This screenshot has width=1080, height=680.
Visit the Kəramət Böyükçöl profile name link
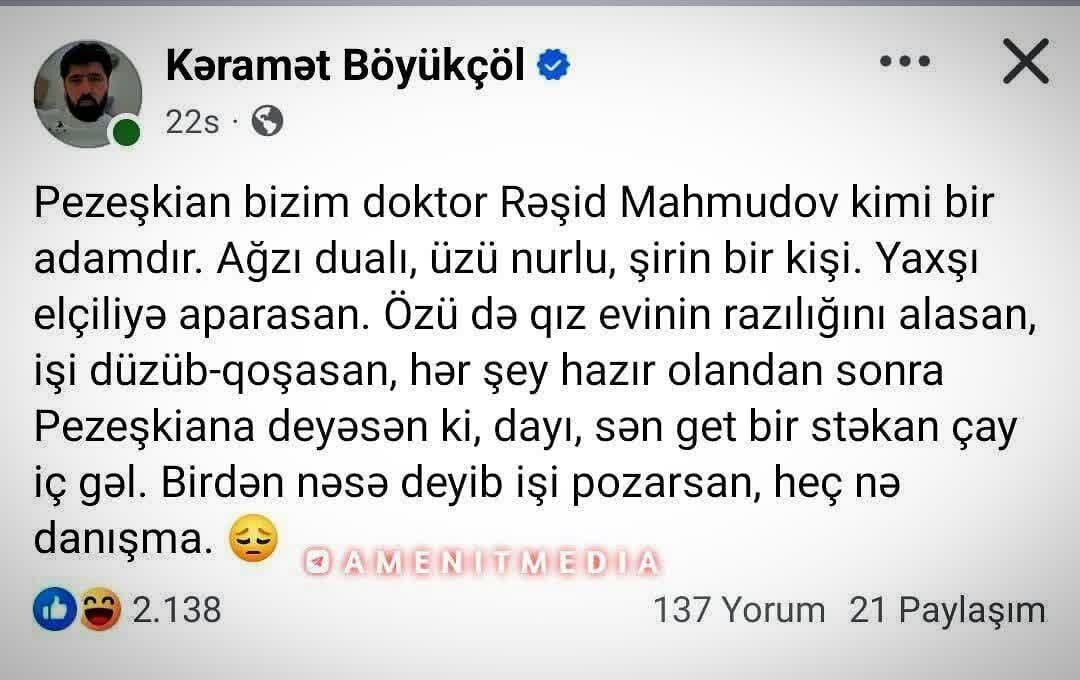pos(345,66)
